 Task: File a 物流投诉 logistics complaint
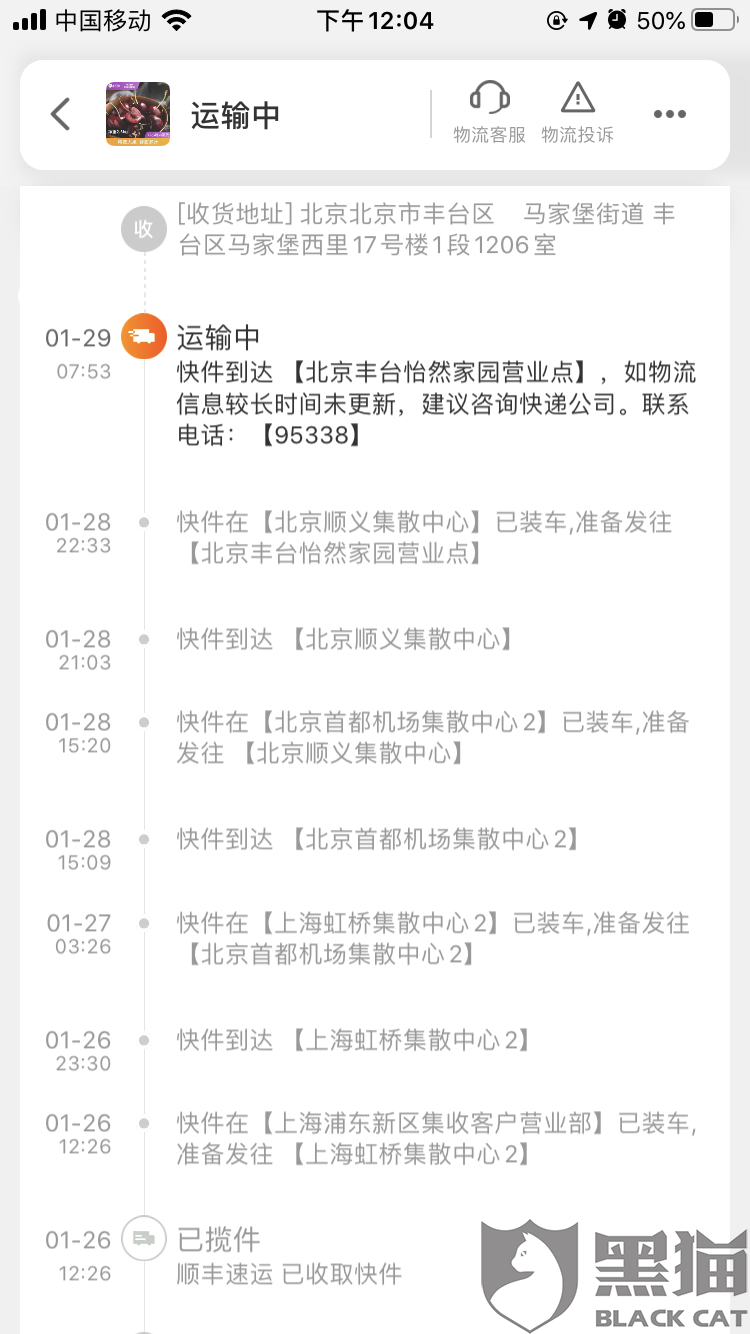coord(577,113)
